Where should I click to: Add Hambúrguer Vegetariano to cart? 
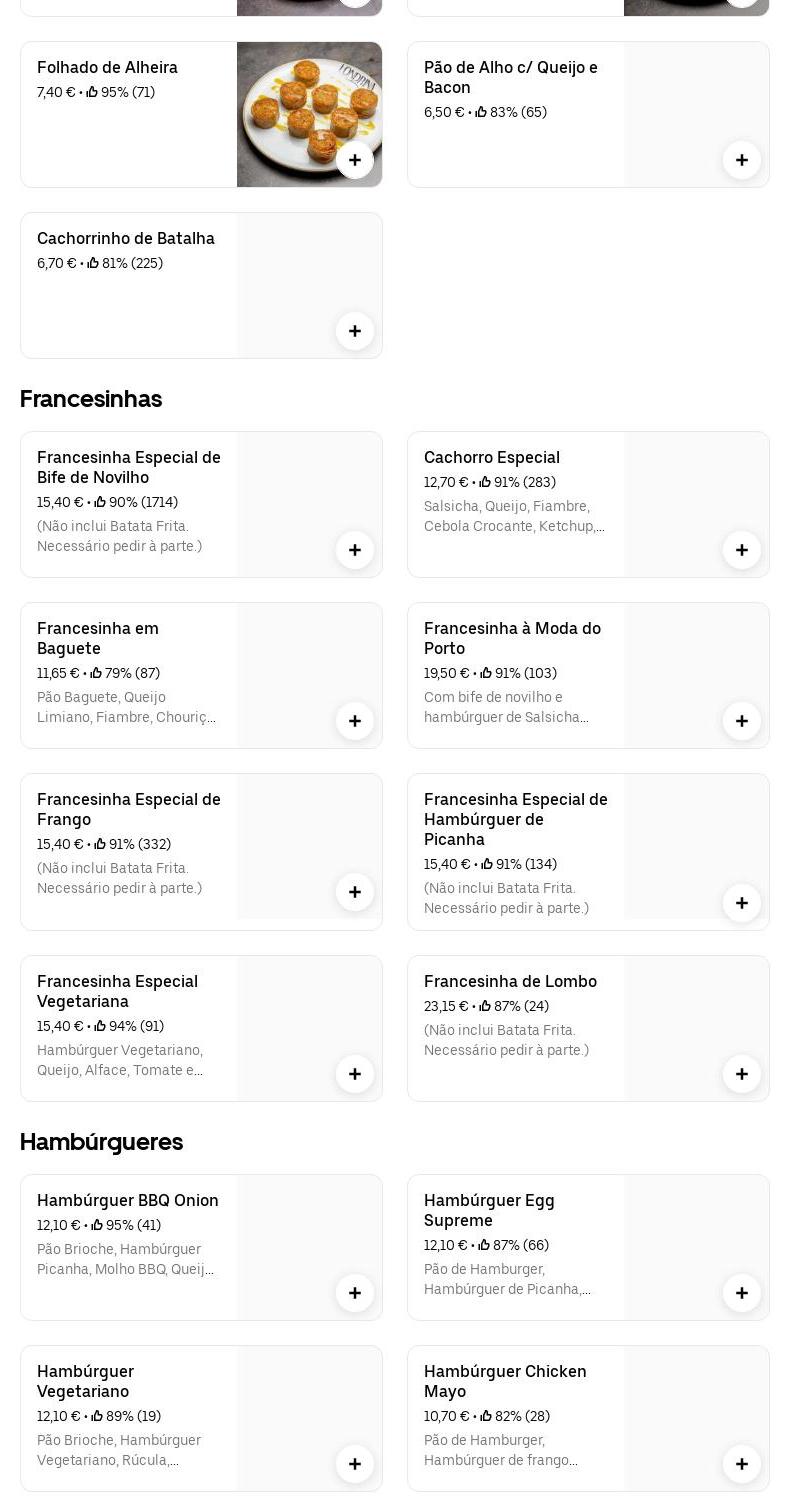point(355,1464)
